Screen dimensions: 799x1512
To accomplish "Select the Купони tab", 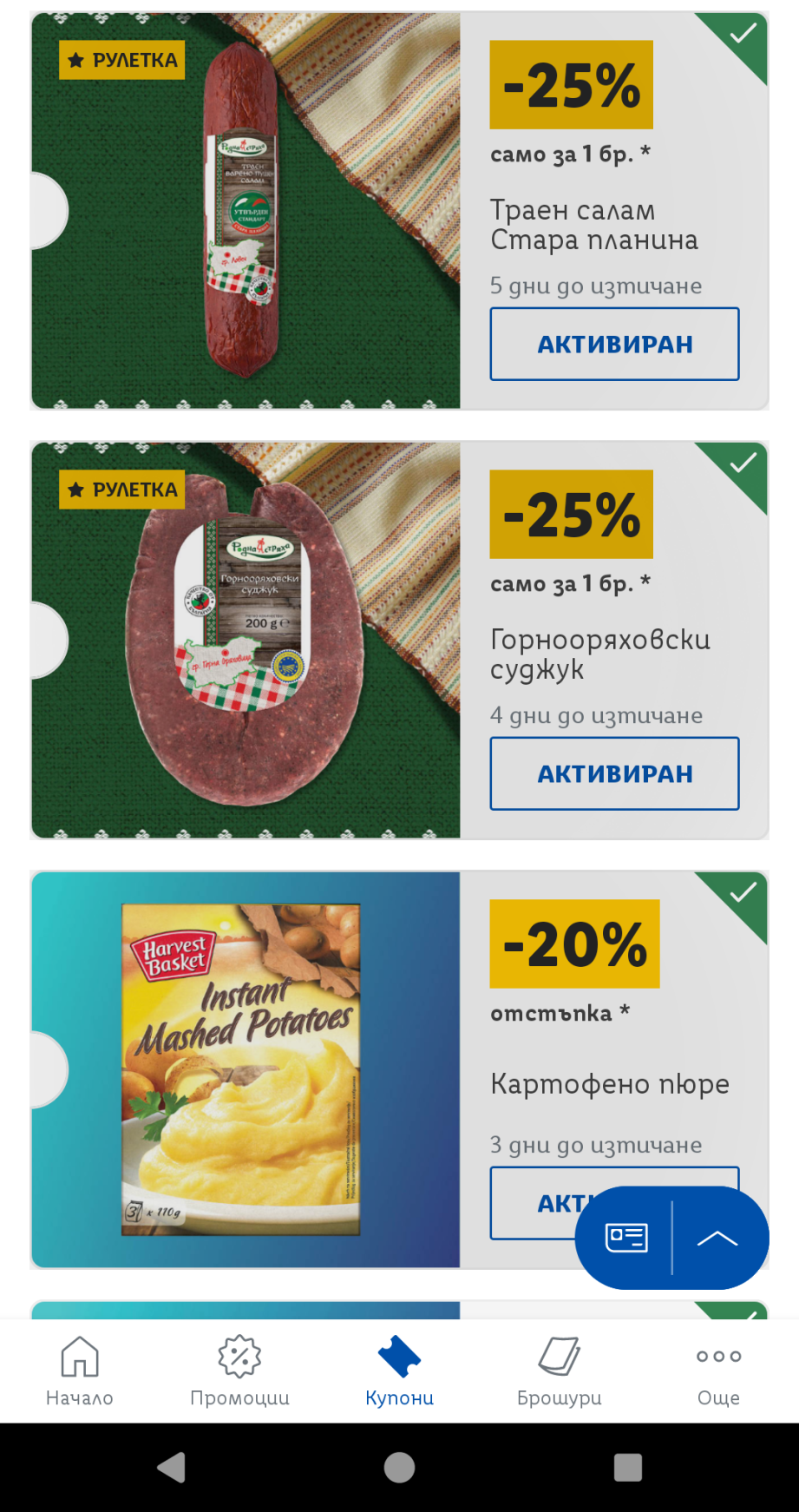I will coord(399,1371).
